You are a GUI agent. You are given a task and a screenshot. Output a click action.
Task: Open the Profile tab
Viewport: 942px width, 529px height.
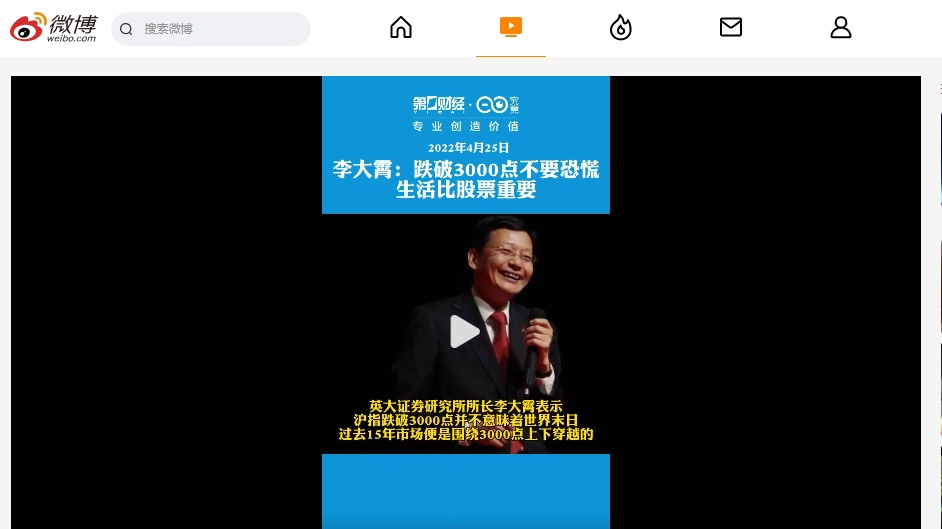point(841,28)
